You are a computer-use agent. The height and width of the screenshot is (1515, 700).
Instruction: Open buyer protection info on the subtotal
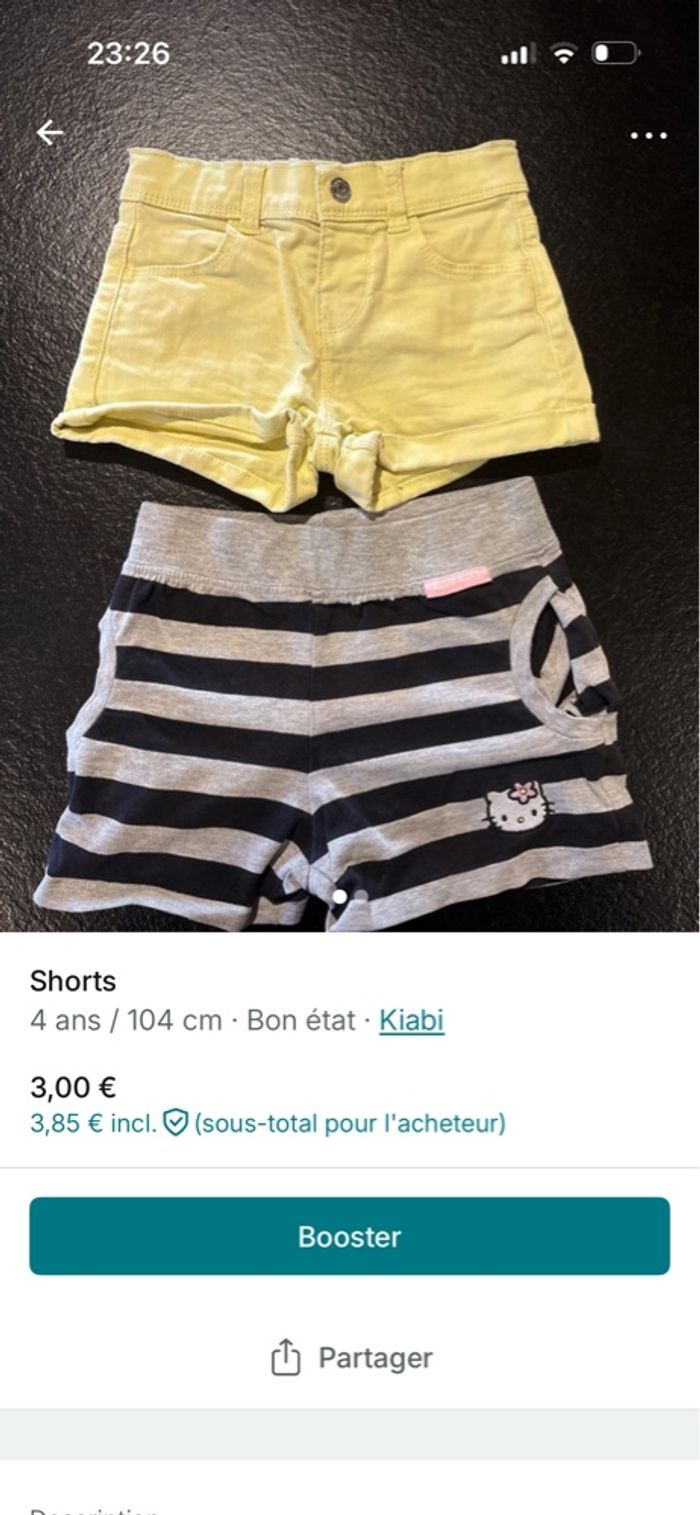tap(176, 1123)
